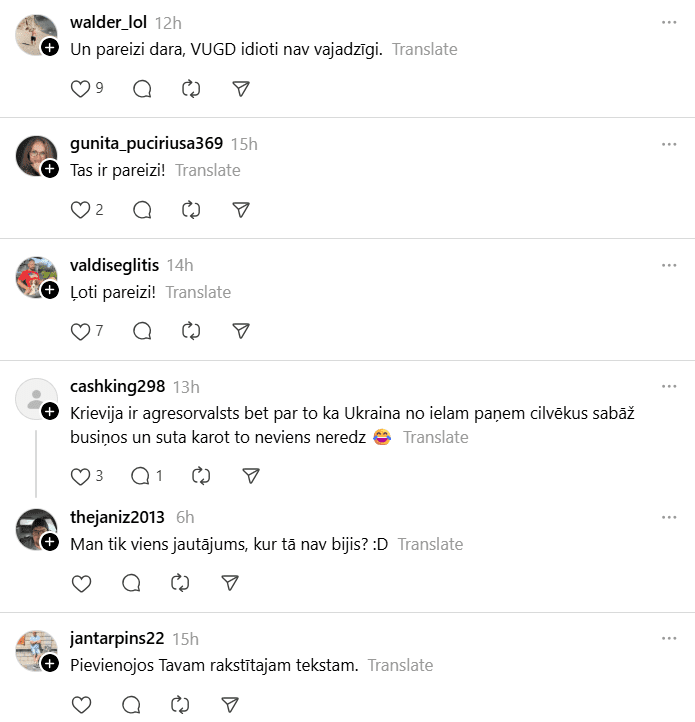
Task: Share walder_lol's comment
Action: click(240, 89)
